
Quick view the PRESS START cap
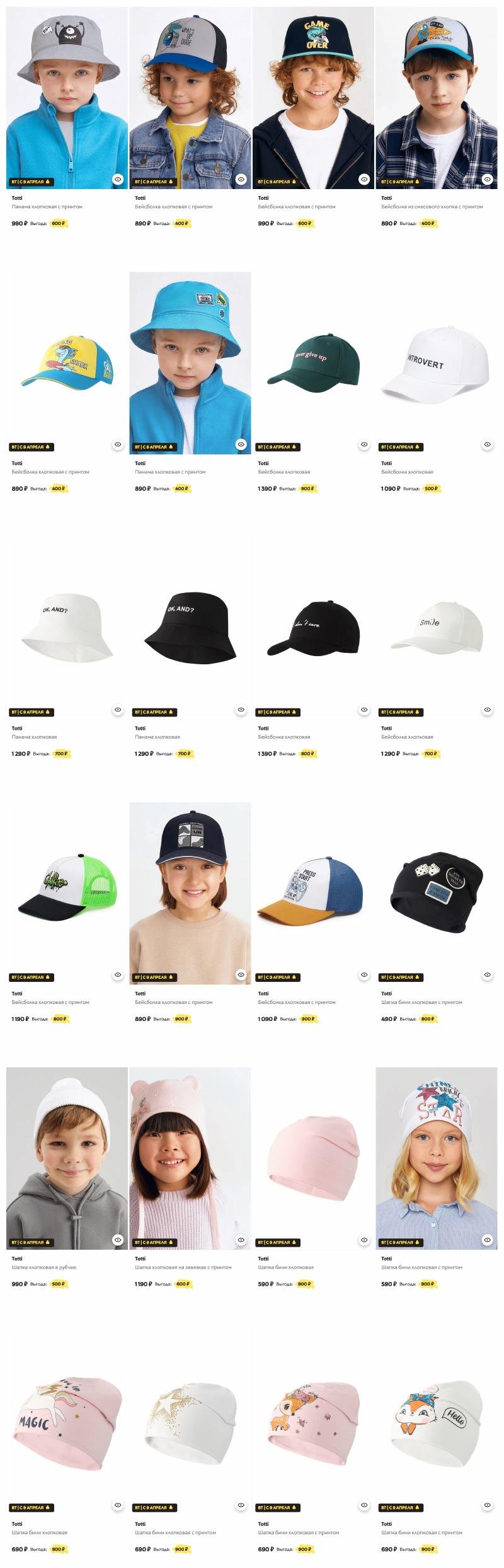[x=364, y=975]
